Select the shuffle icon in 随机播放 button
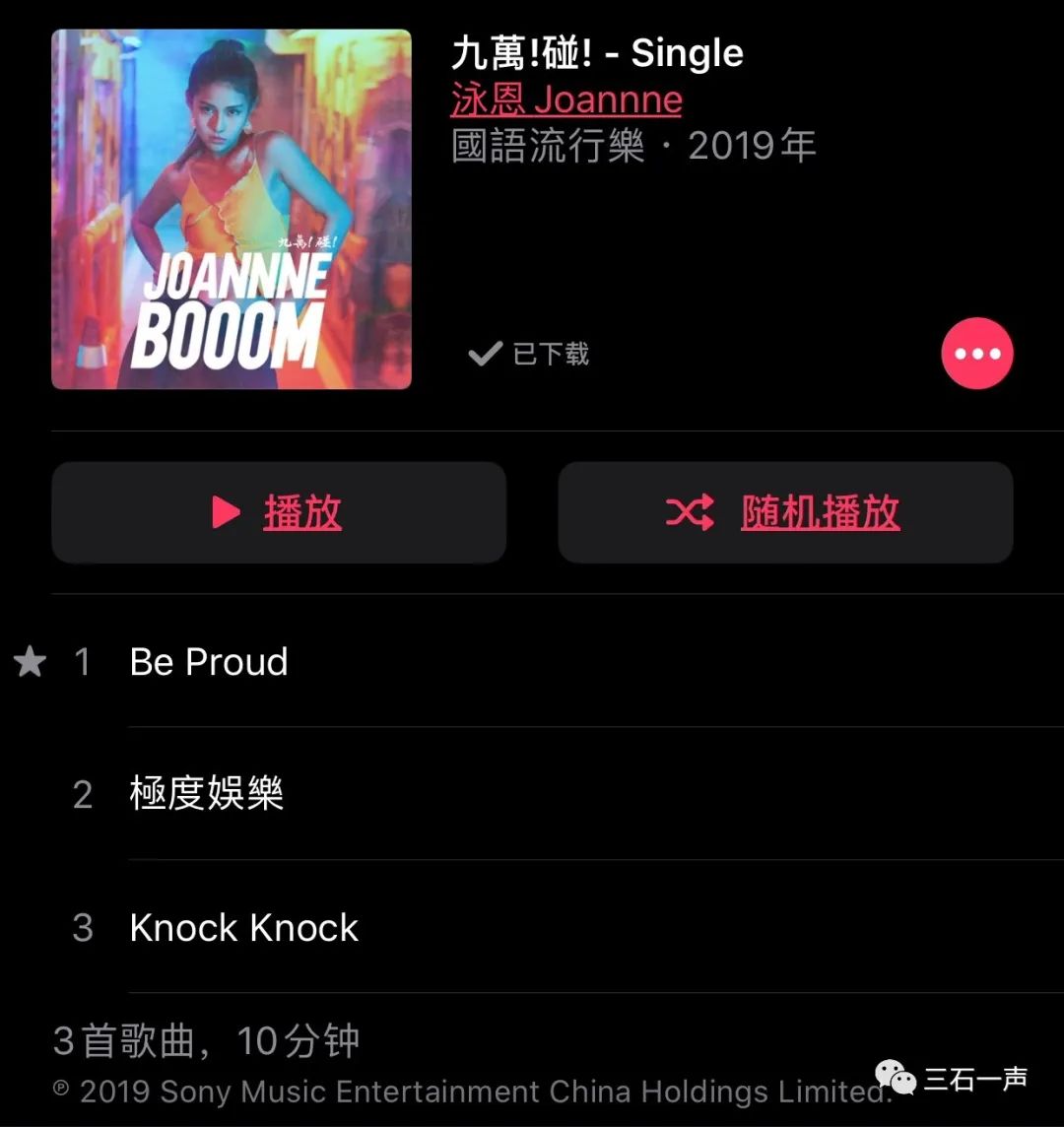This screenshot has width=1064, height=1127. (x=690, y=512)
